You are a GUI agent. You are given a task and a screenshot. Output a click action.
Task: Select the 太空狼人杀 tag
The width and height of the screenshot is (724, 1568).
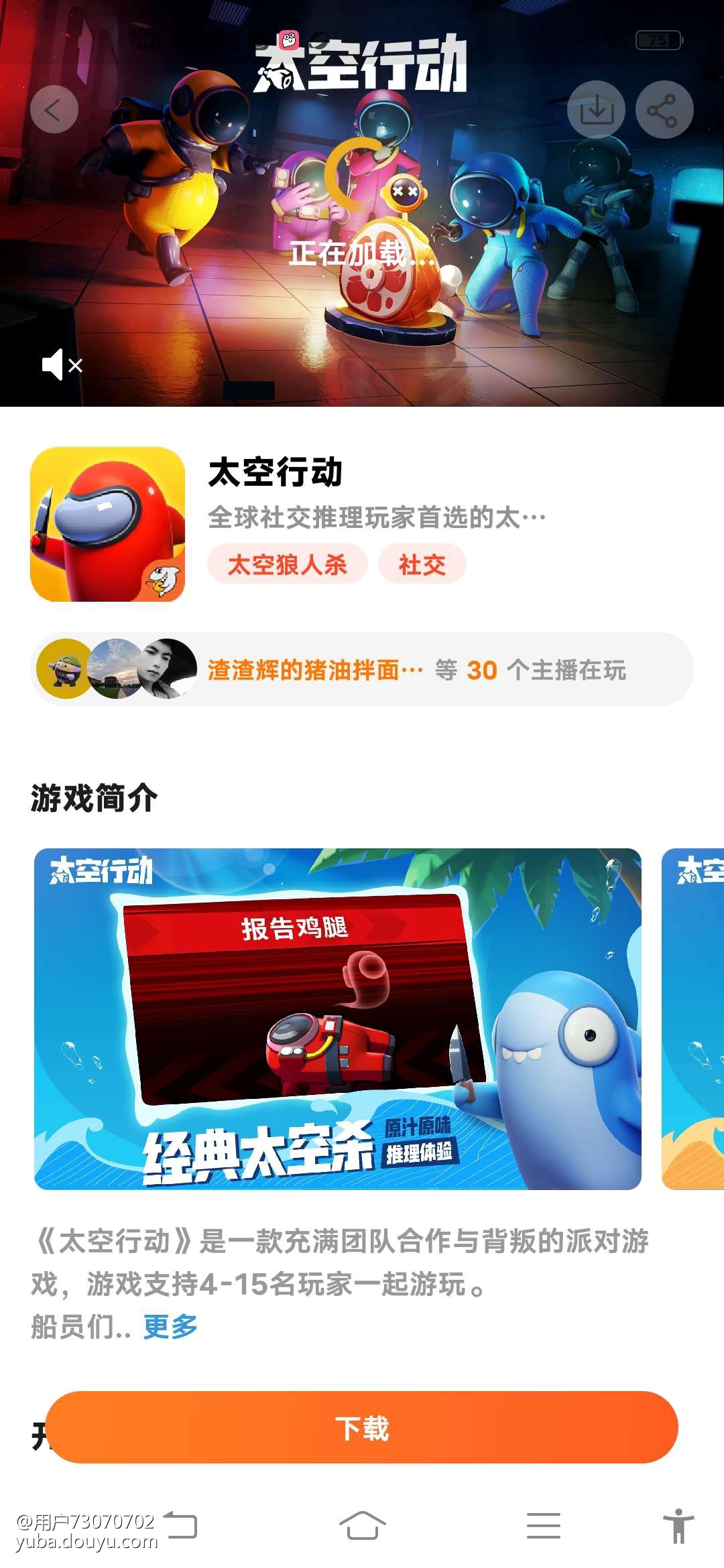tap(287, 564)
